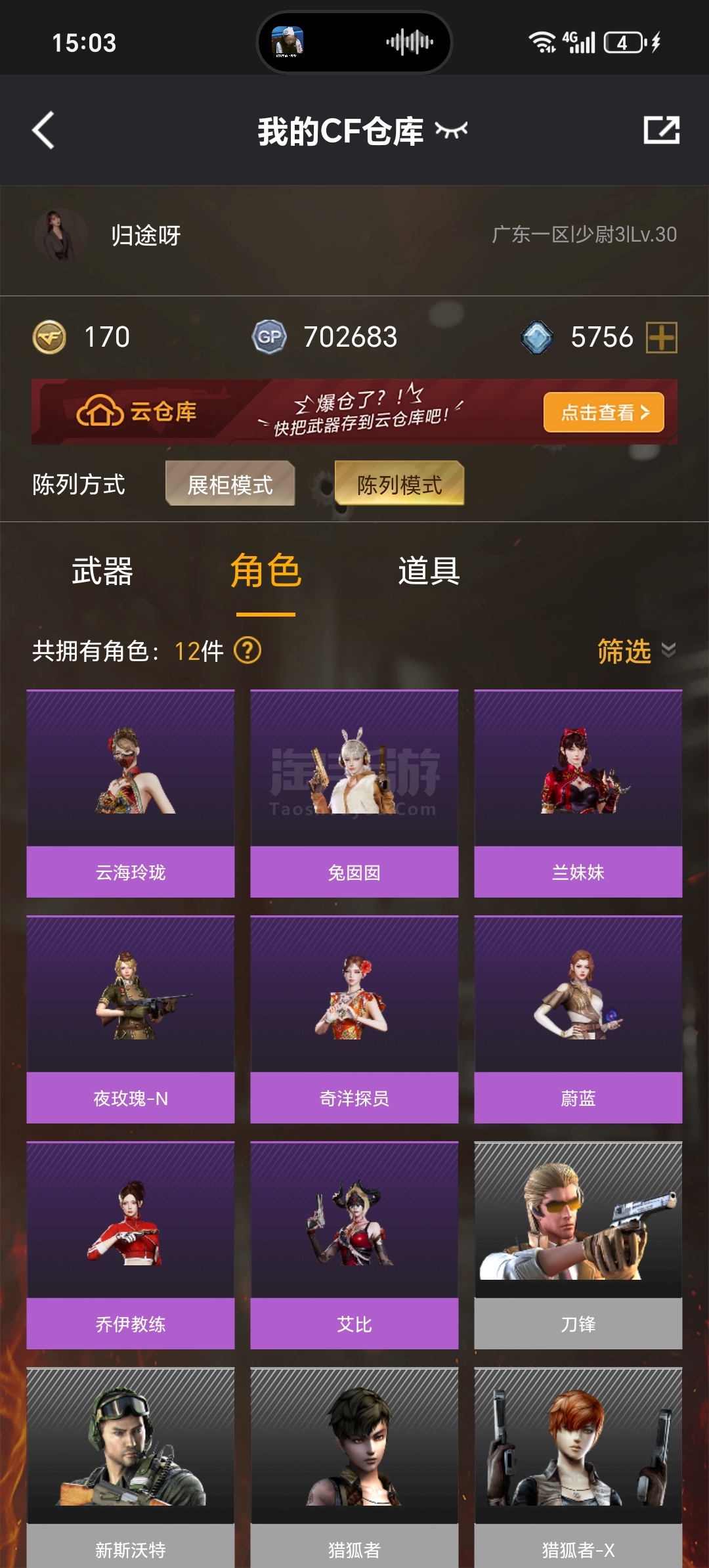The width and height of the screenshot is (709, 1568).
Task: Switch to 展柜模式 display mode
Action: click(230, 484)
